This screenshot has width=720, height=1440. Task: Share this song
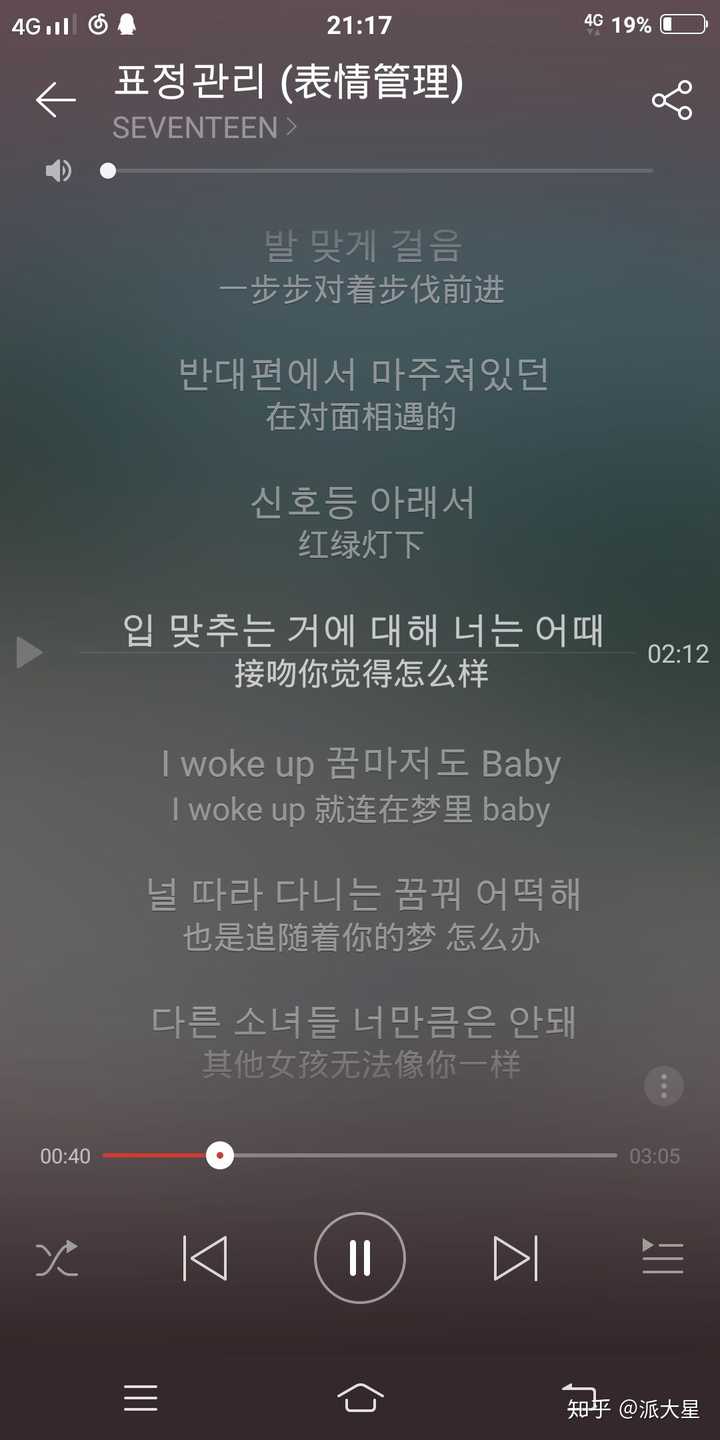[x=672, y=100]
